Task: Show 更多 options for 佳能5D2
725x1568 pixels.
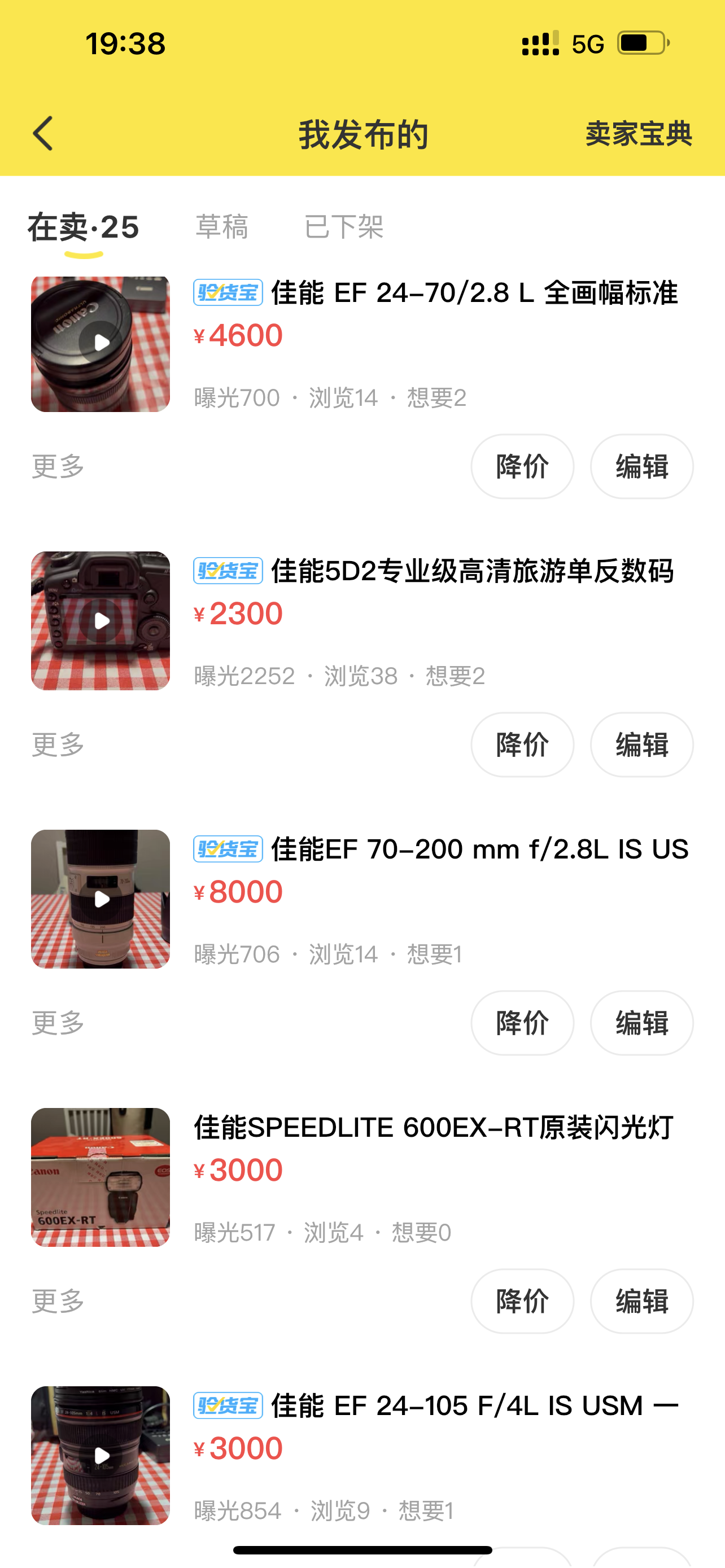Action: [58, 745]
